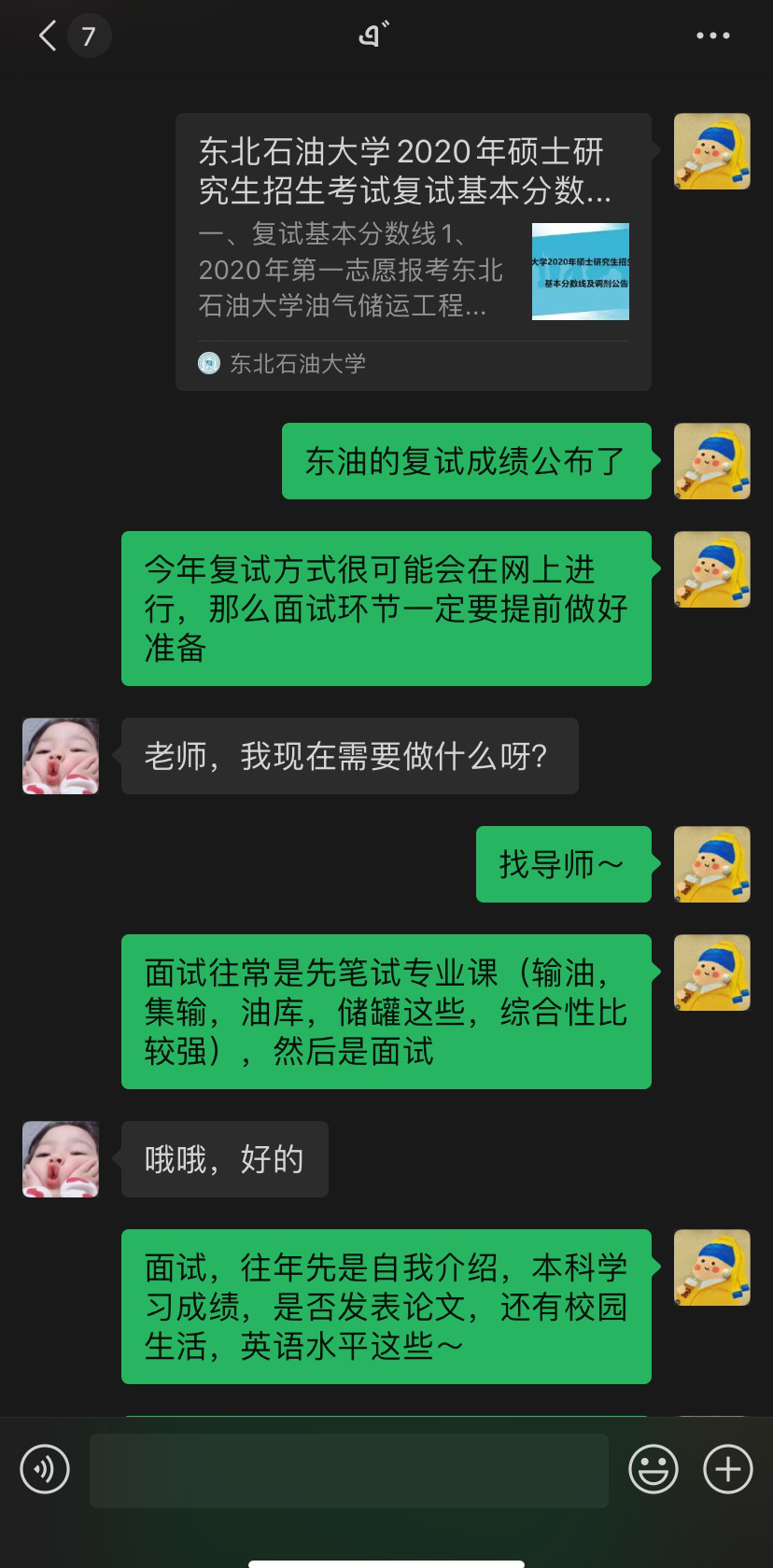
Task: Tap the message text field
Action: pyautogui.click(x=348, y=1470)
